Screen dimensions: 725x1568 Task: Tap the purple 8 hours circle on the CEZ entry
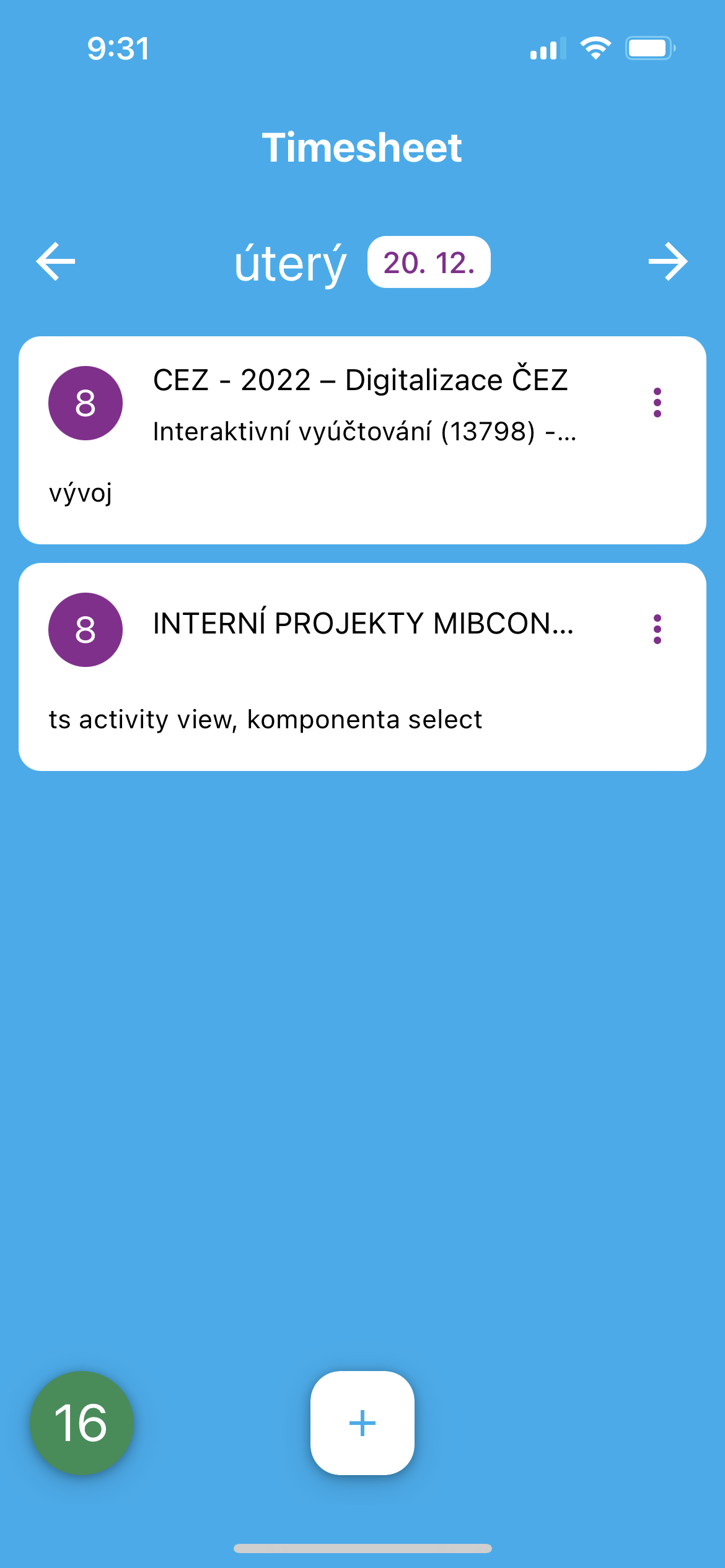click(x=86, y=403)
